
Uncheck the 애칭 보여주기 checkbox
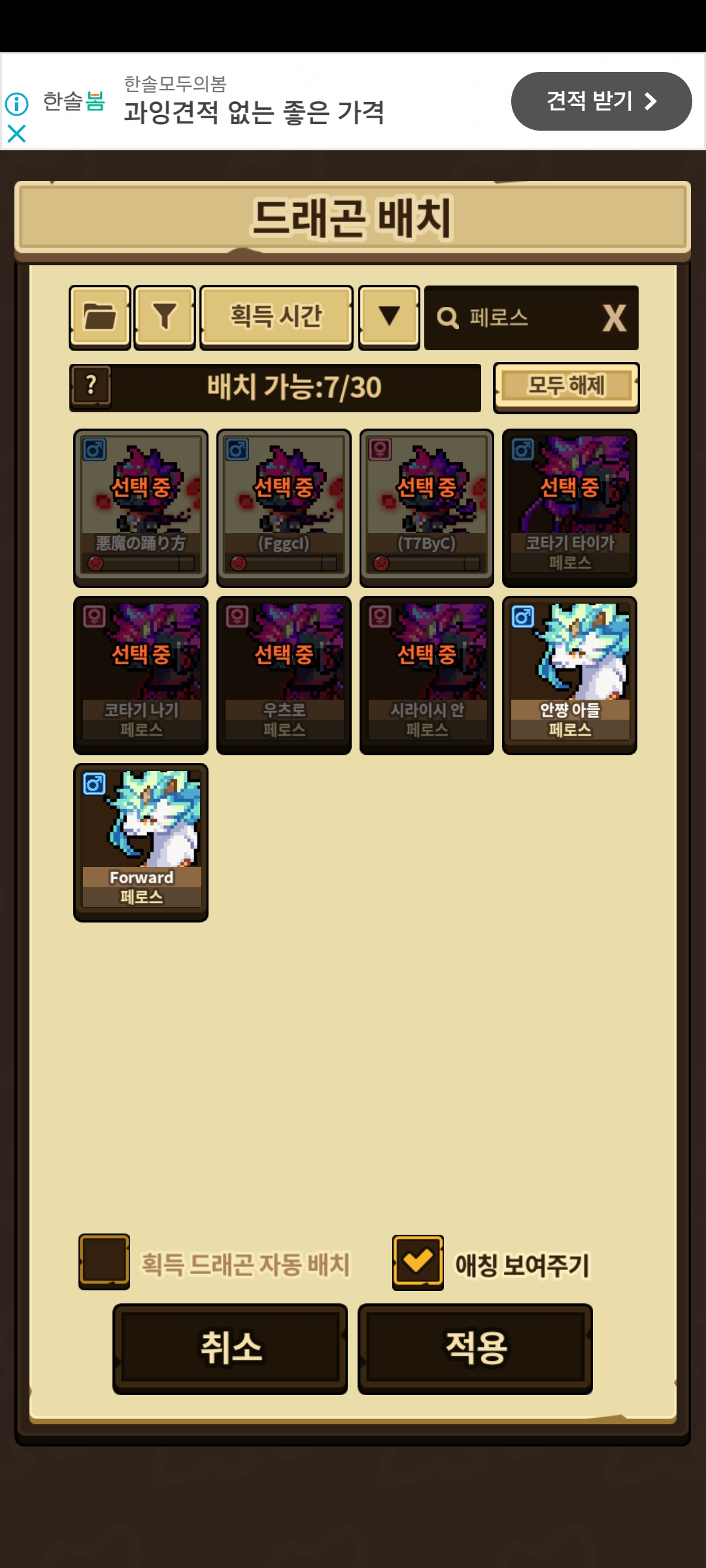(418, 1262)
